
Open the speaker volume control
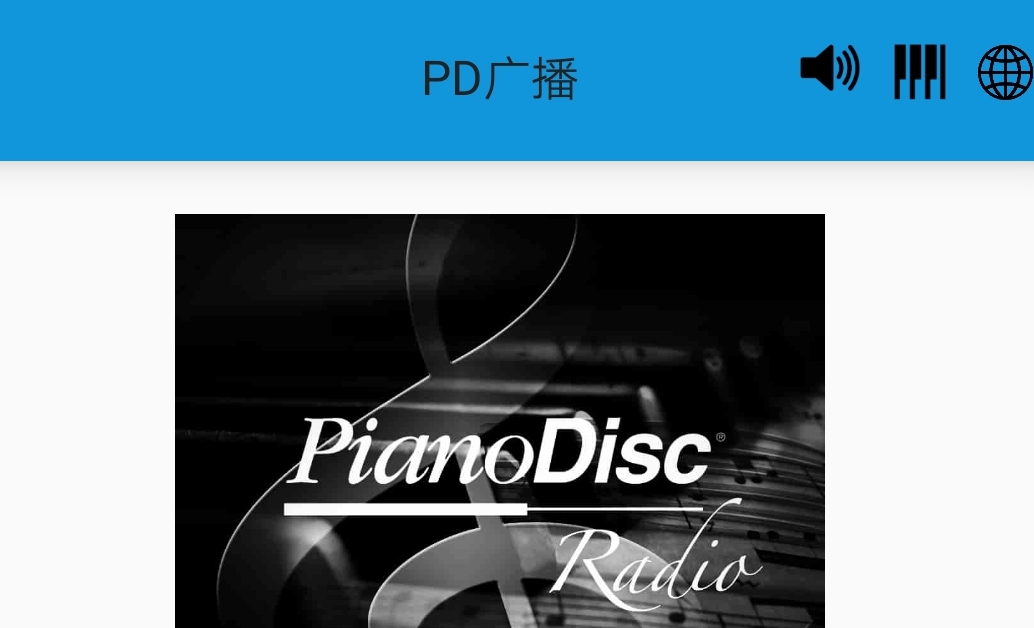pyautogui.click(x=829, y=70)
